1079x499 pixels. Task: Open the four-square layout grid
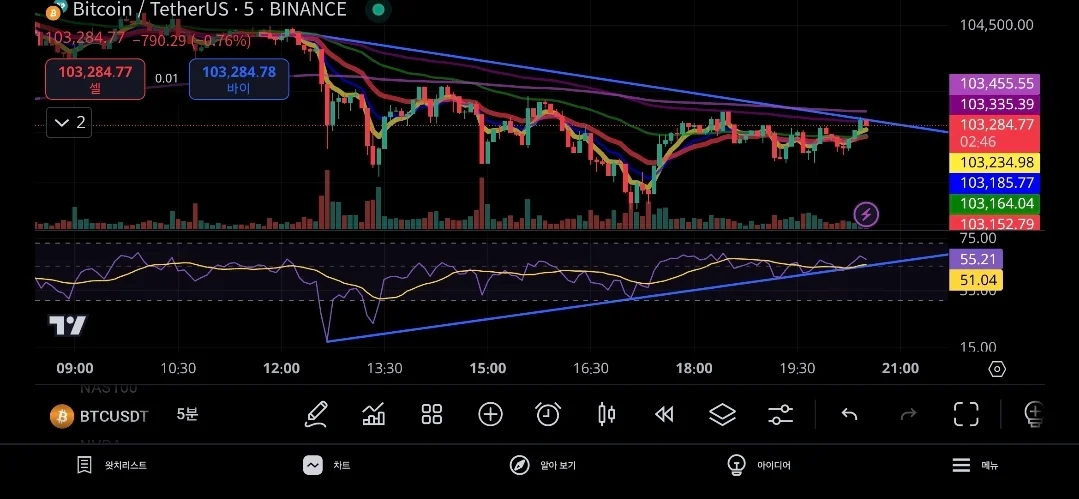(432, 414)
